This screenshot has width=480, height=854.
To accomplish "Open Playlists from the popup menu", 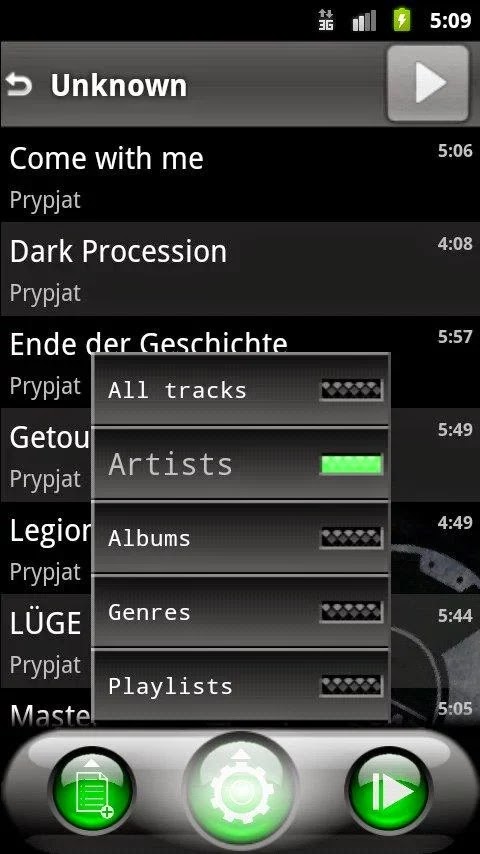I will [241, 685].
